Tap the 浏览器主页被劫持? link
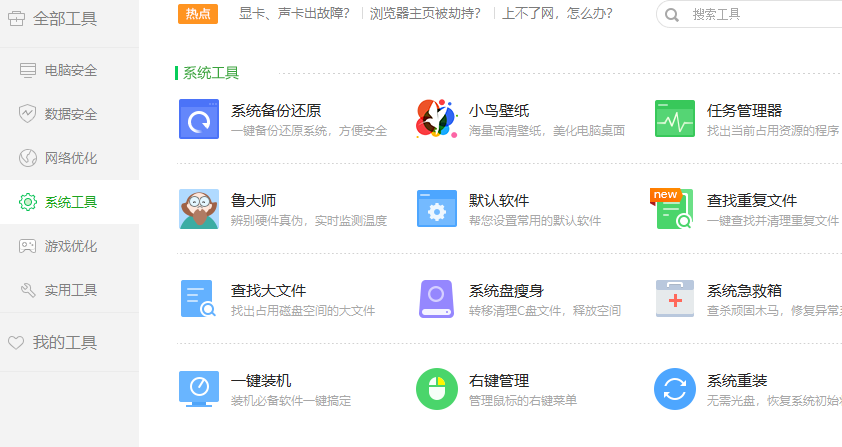The image size is (842, 447). pyautogui.click(x=431, y=14)
